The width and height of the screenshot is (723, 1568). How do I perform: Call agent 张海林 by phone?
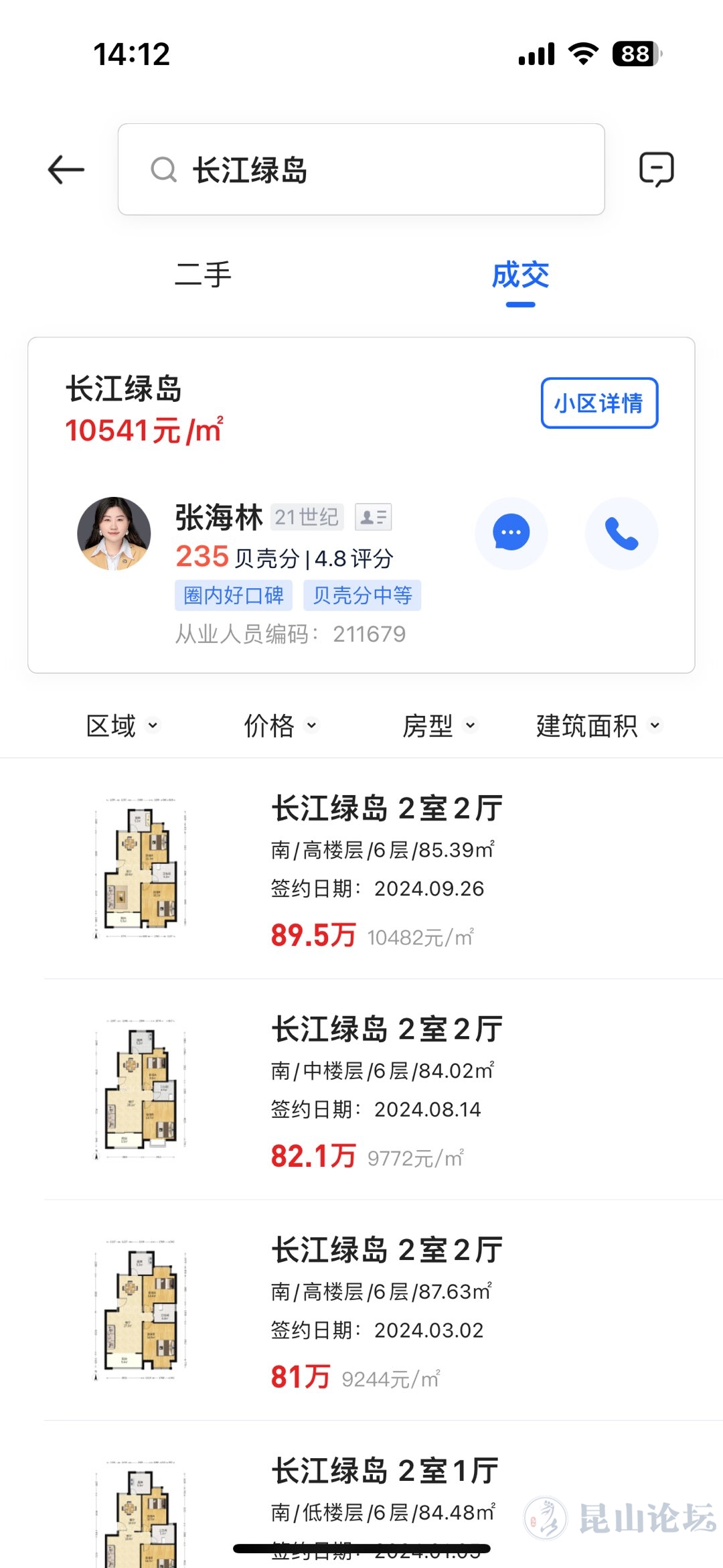point(621,533)
